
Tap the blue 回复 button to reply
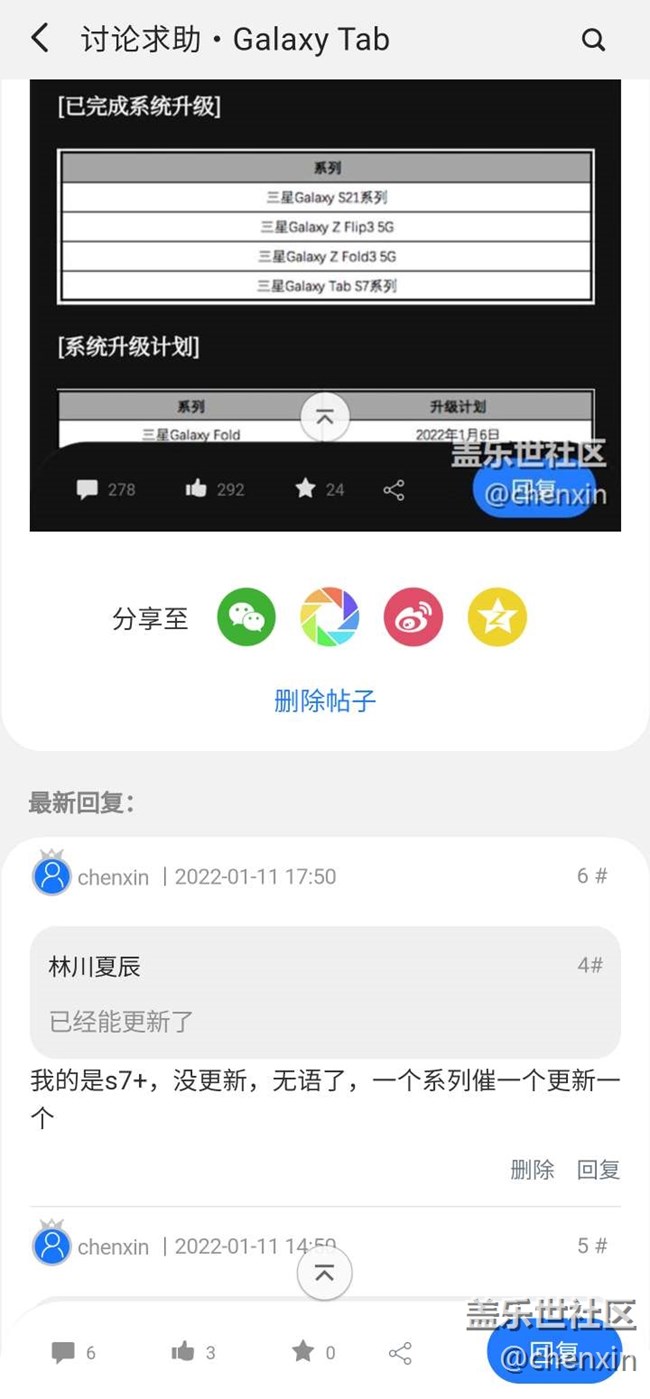point(553,1352)
